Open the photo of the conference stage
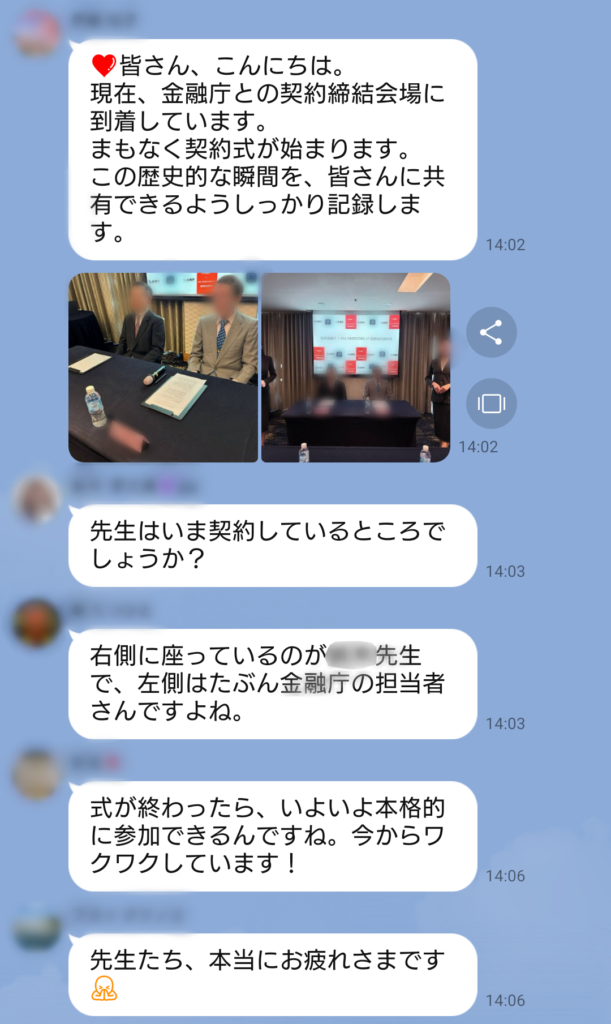The height and width of the screenshot is (1024, 611). click(x=356, y=367)
